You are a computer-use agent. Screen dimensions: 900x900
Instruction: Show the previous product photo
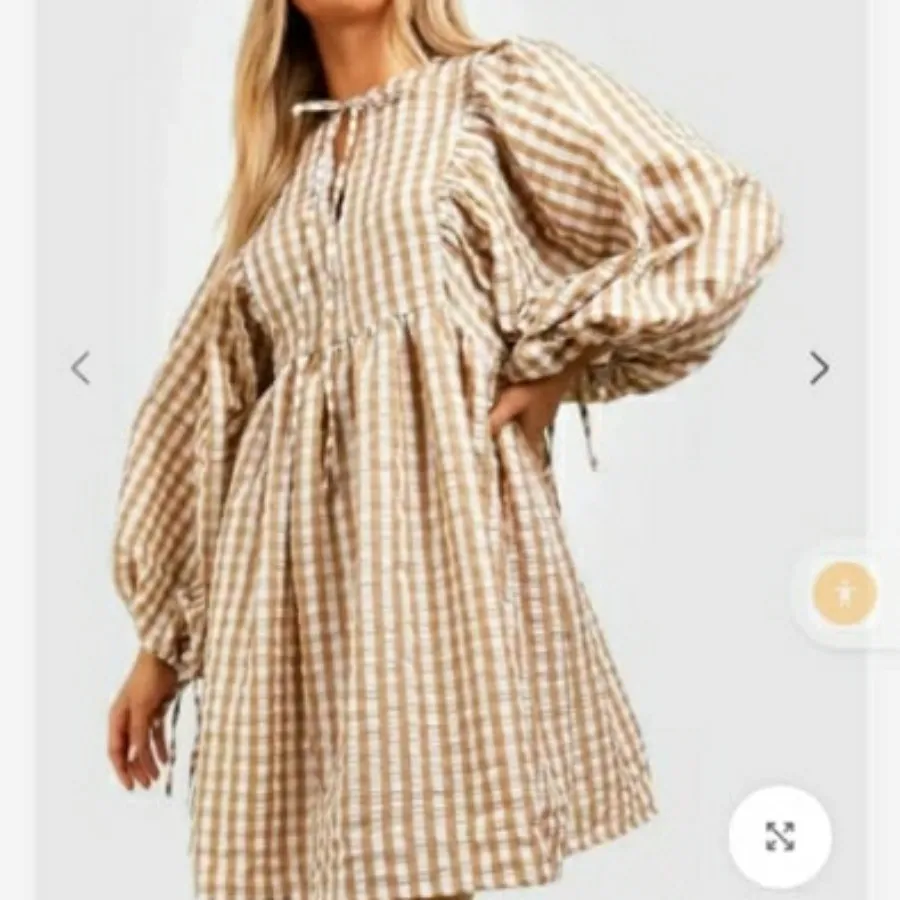(x=81, y=368)
